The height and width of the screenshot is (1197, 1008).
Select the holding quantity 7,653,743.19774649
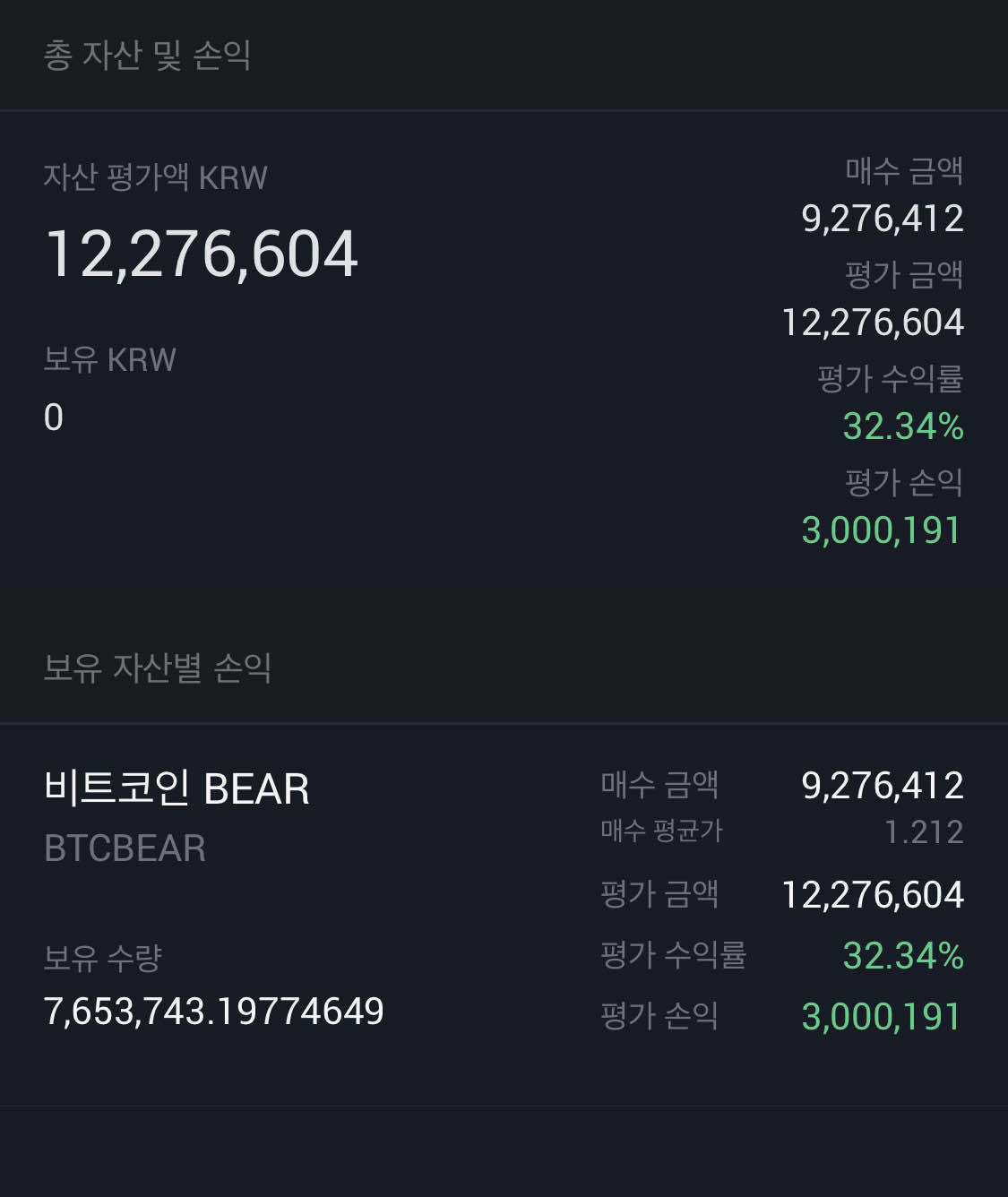pyautogui.click(x=213, y=1011)
